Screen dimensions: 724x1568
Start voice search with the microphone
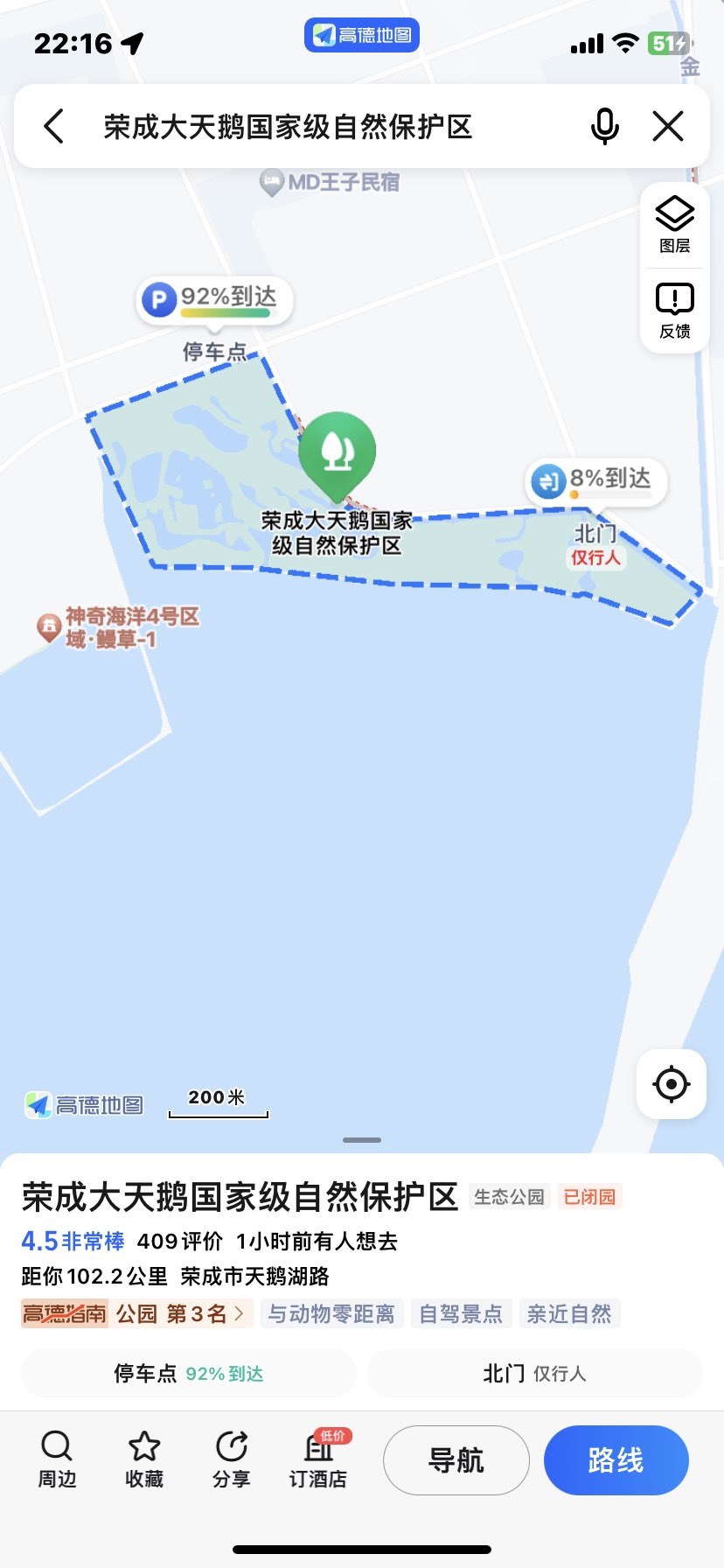pyautogui.click(x=604, y=126)
